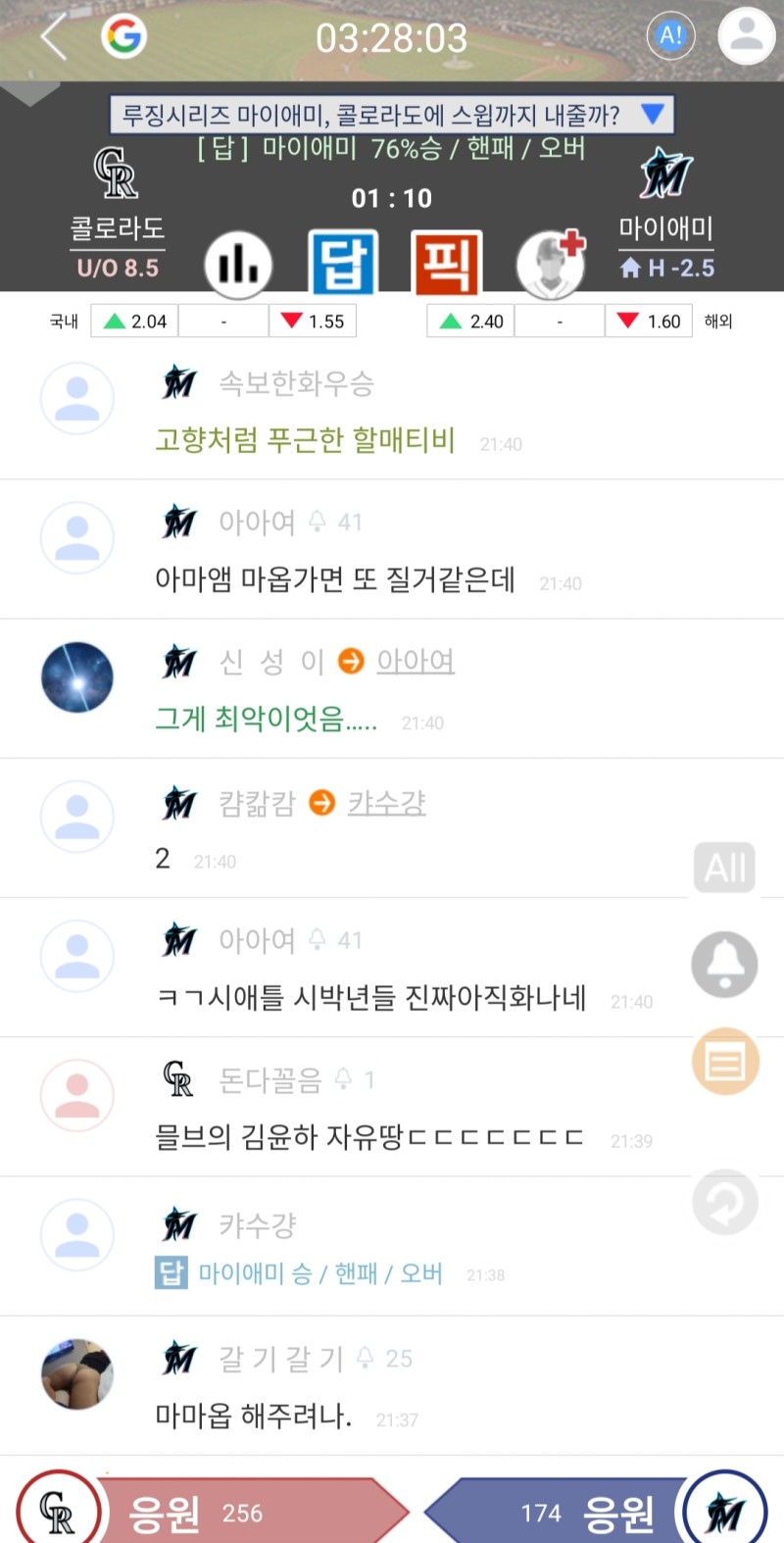Go back using the top-left arrow
The image size is (784, 1543).
(54, 37)
